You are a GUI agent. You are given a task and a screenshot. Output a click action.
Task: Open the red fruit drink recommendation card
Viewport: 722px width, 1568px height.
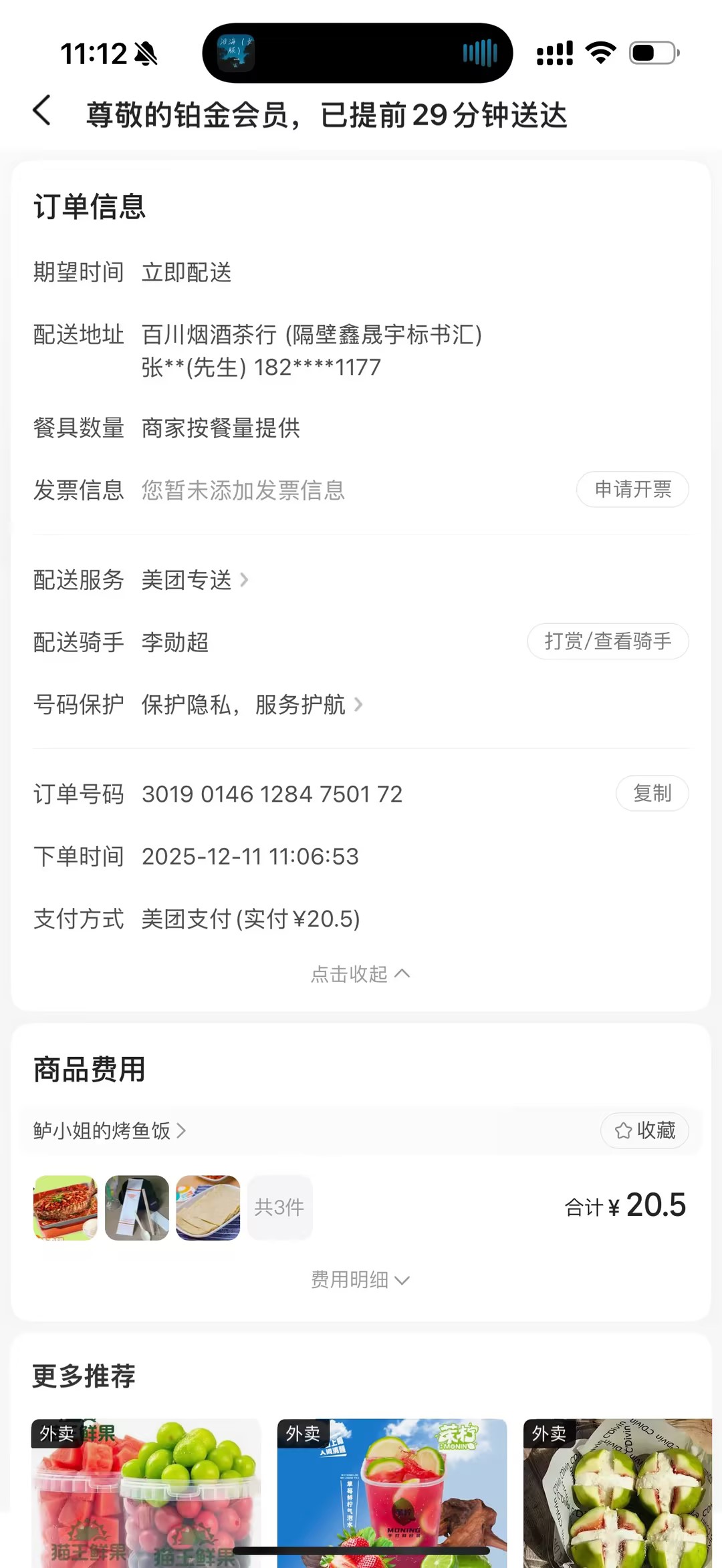click(392, 1493)
